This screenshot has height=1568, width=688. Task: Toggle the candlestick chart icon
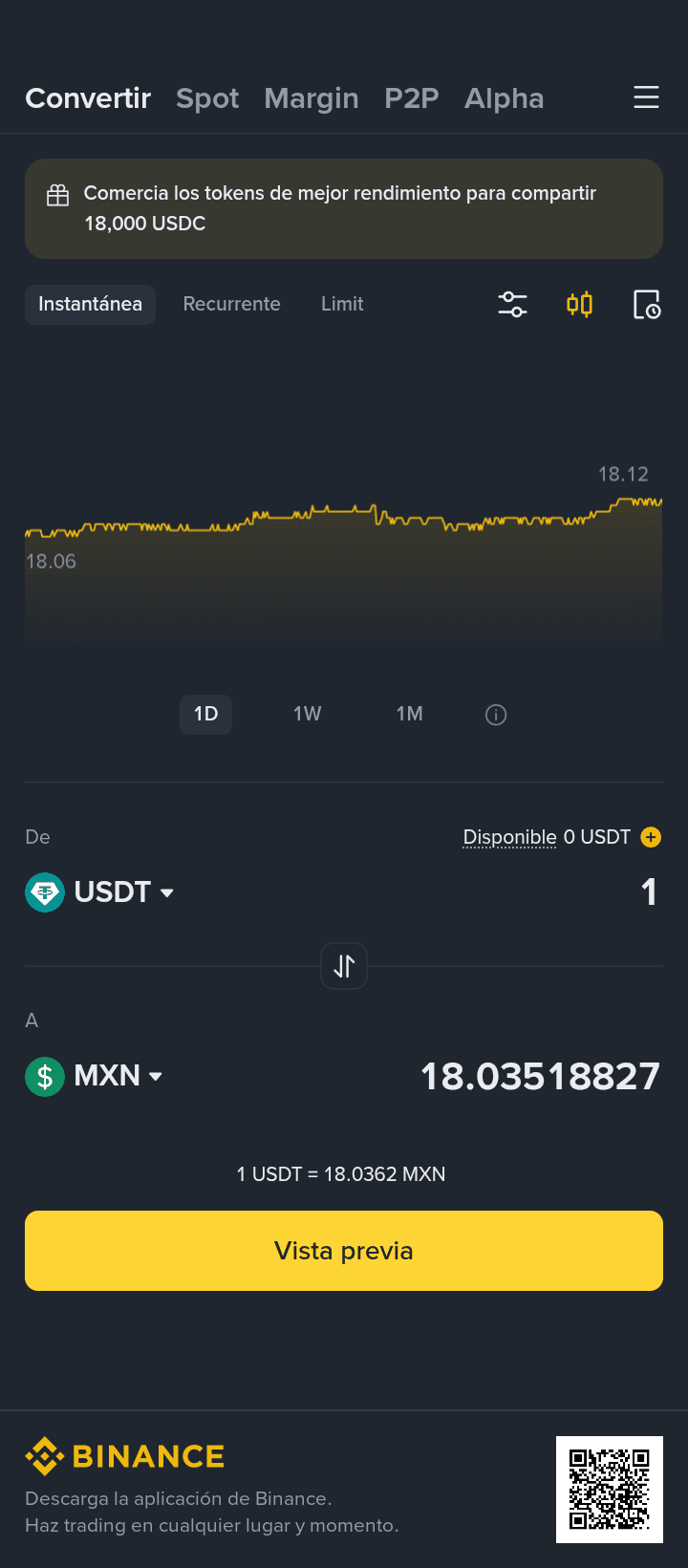(579, 305)
